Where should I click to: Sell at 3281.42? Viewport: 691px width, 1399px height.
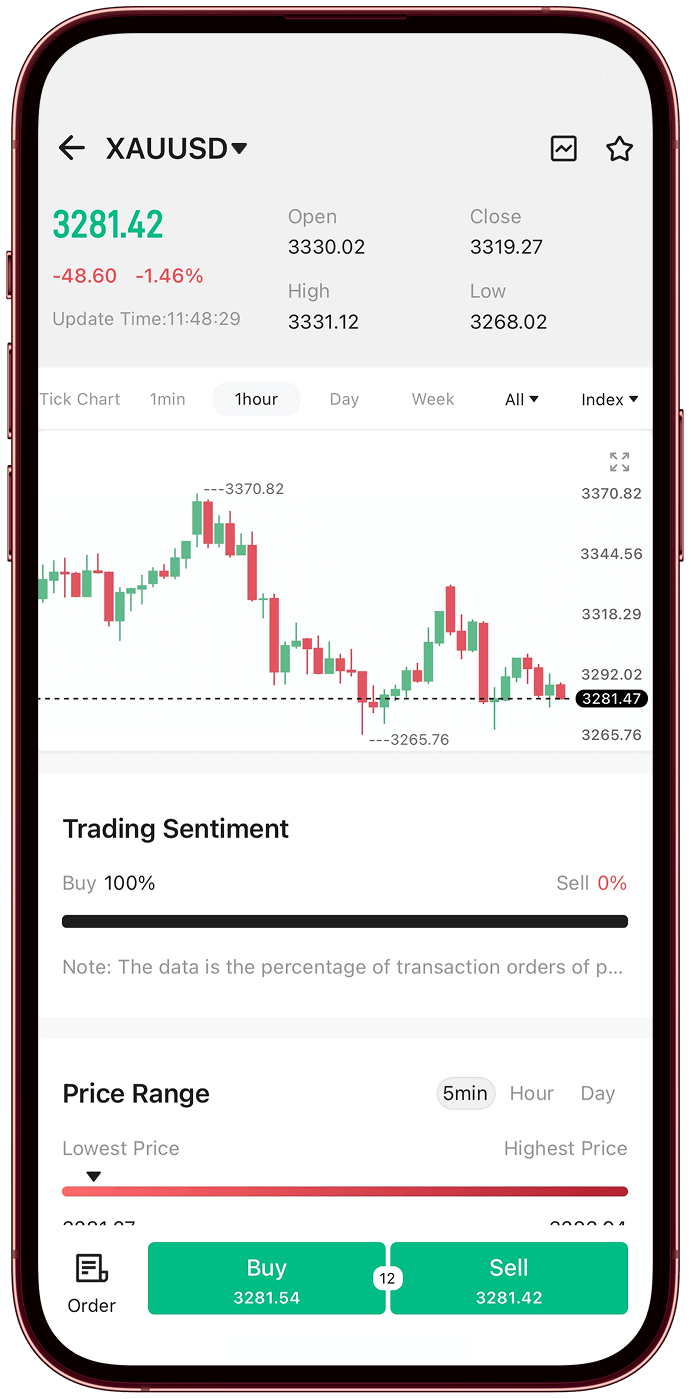coord(508,1278)
